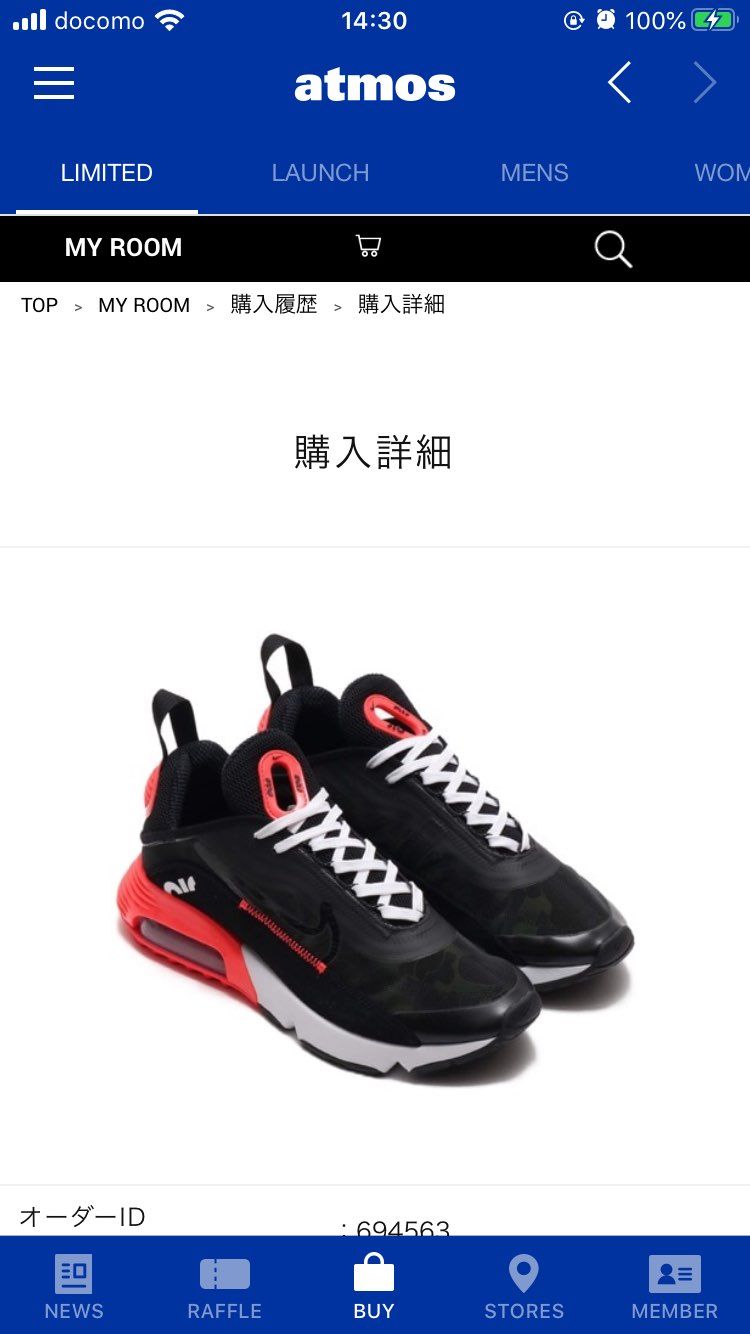Tap the atmos logo
Image resolution: width=750 pixels, height=1334 pixels.
374,86
